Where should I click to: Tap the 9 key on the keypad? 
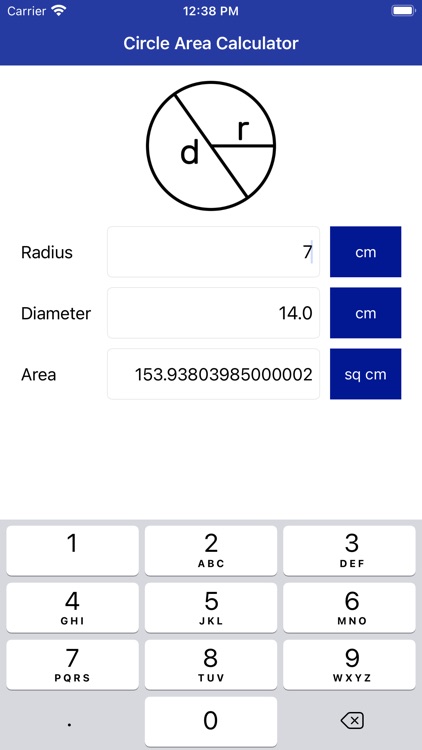pos(349,664)
